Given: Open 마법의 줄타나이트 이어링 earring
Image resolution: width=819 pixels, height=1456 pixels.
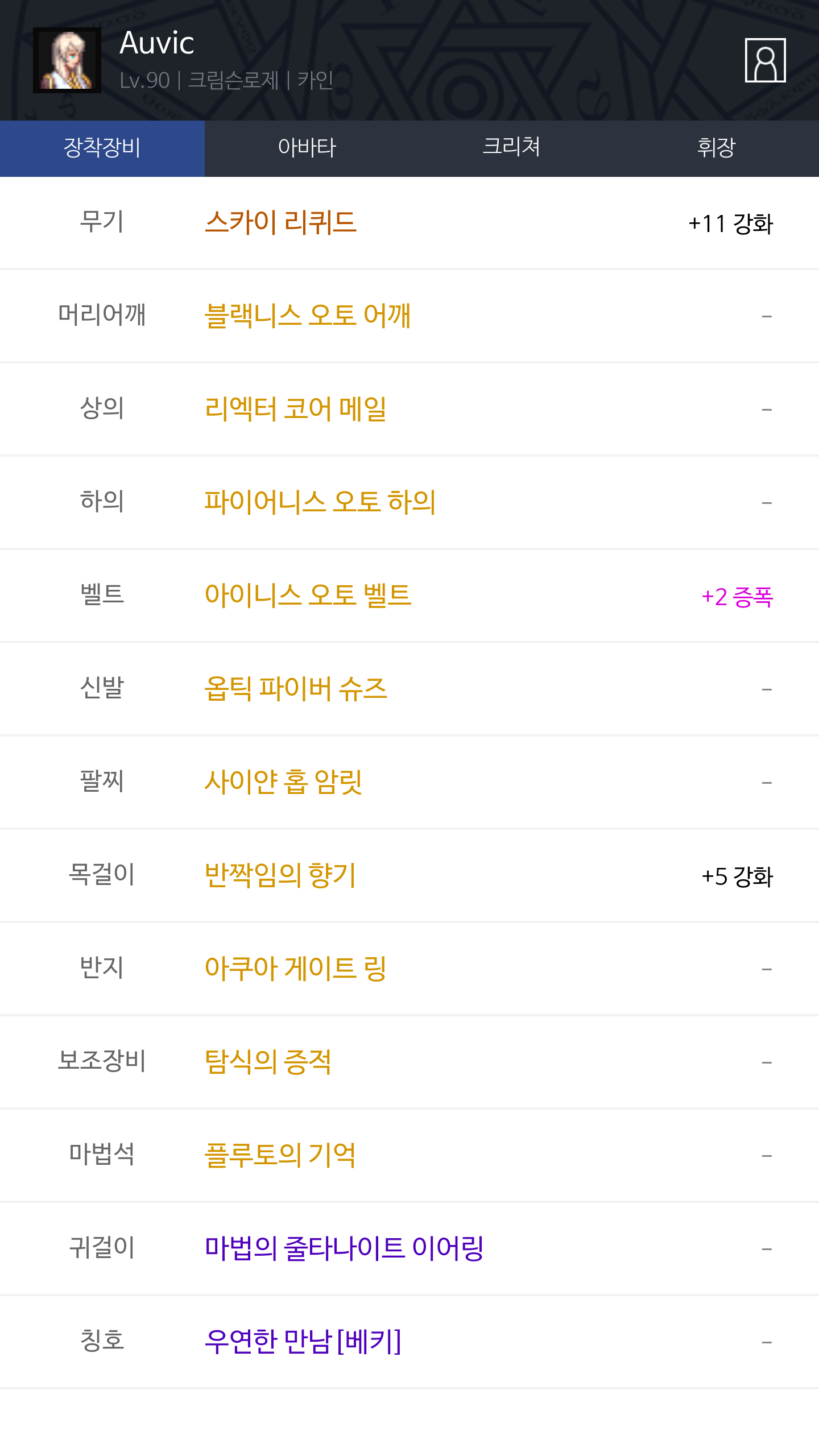Looking at the screenshot, I should point(344,1248).
